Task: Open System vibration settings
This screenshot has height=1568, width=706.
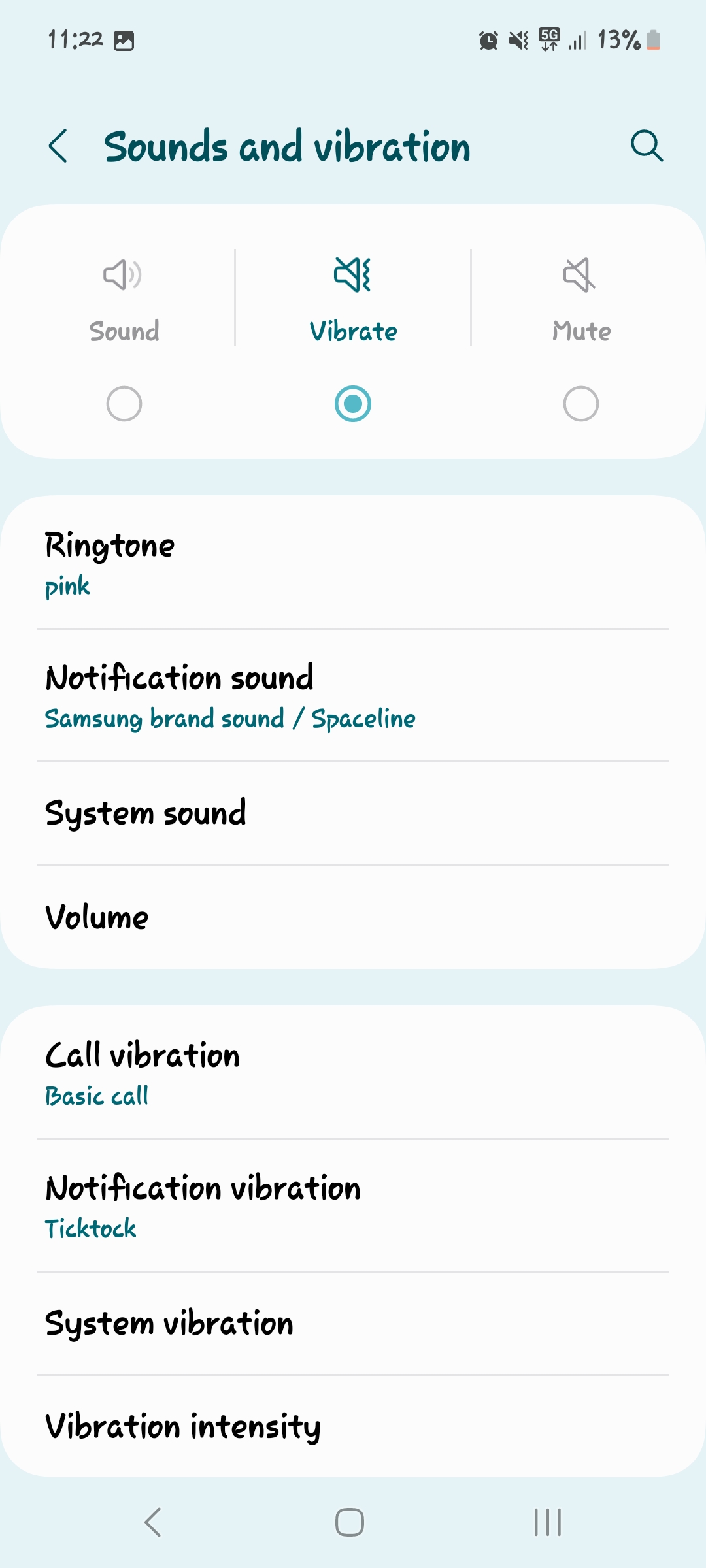Action: click(x=353, y=1324)
